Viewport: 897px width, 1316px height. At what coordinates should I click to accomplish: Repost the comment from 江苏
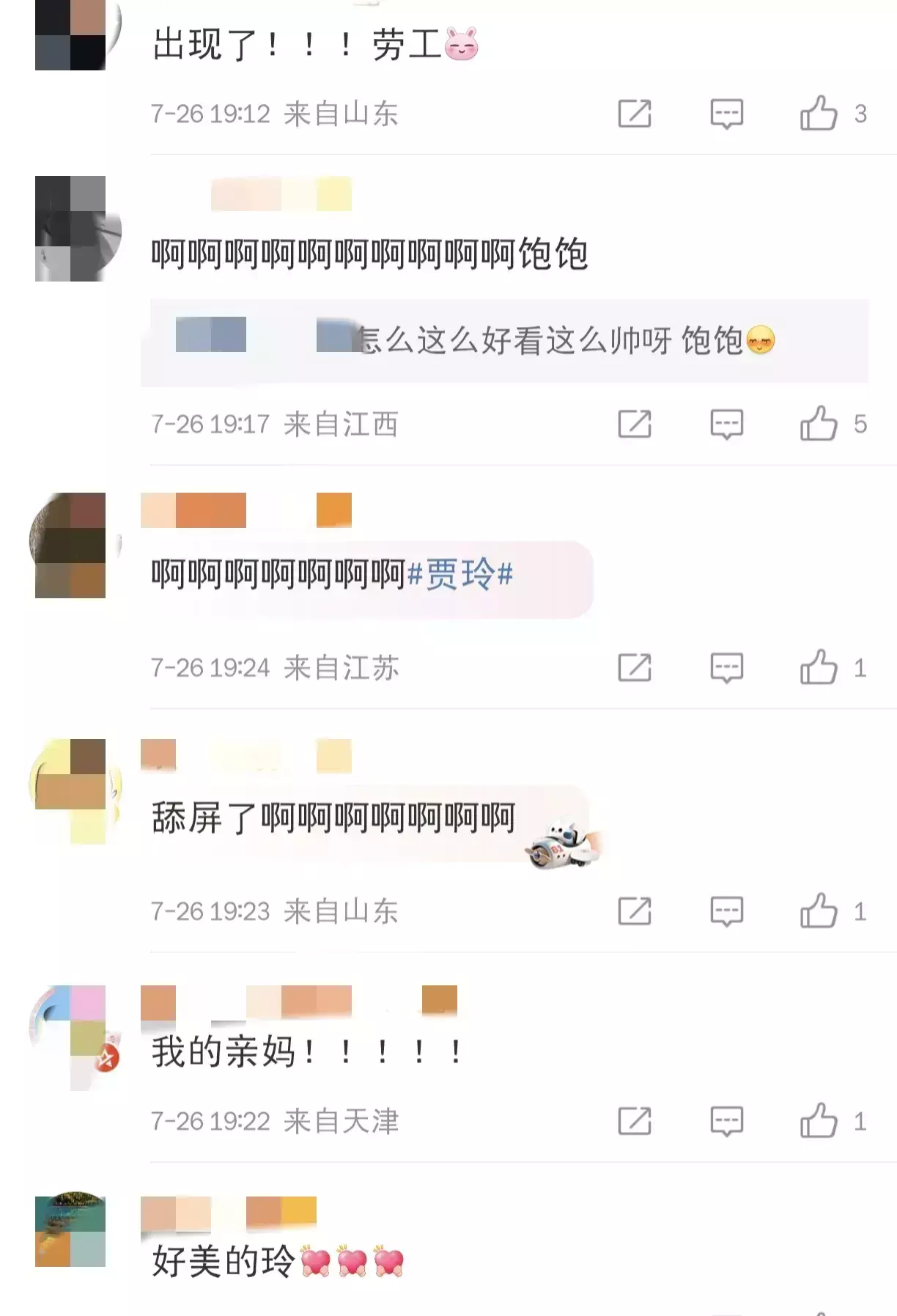tap(635, 667)
